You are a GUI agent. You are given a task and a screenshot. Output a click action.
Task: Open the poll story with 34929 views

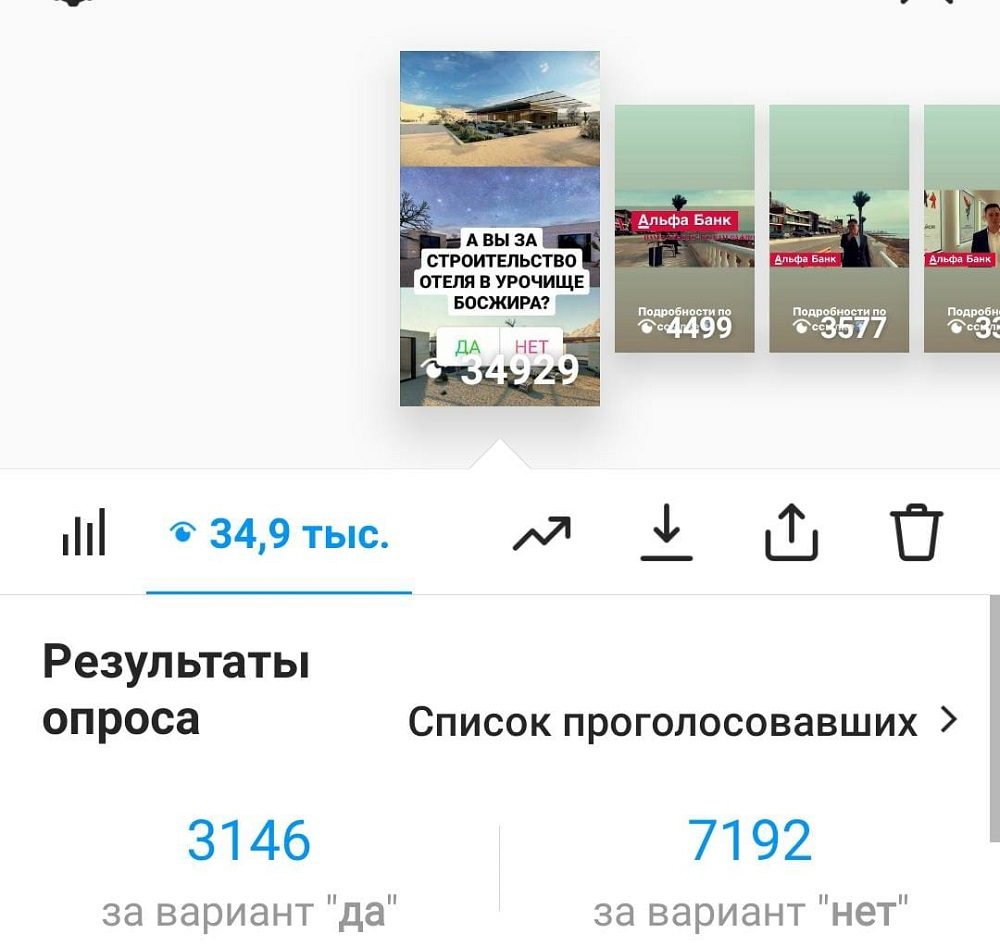tap(499, 229)
